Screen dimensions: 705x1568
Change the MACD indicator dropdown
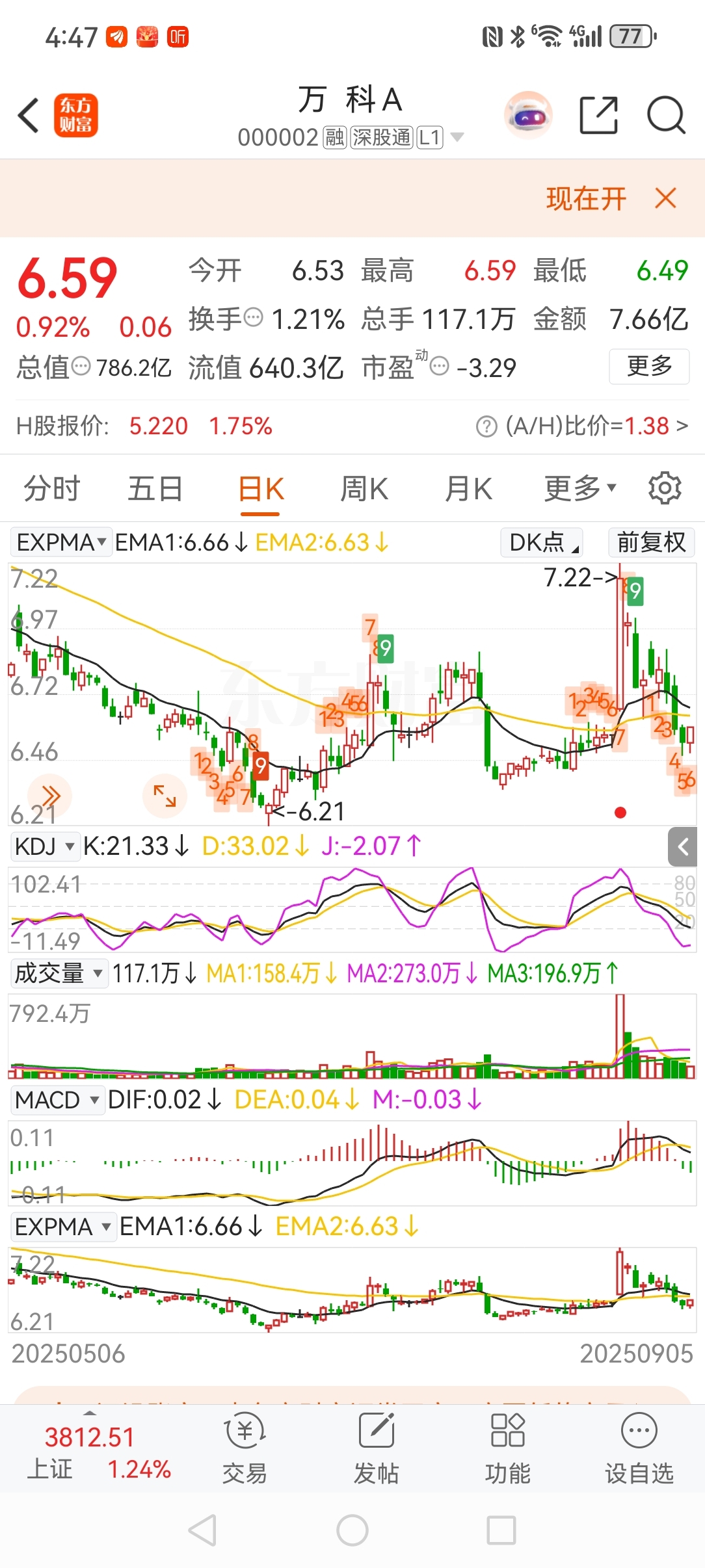(x=57, y=1100)
